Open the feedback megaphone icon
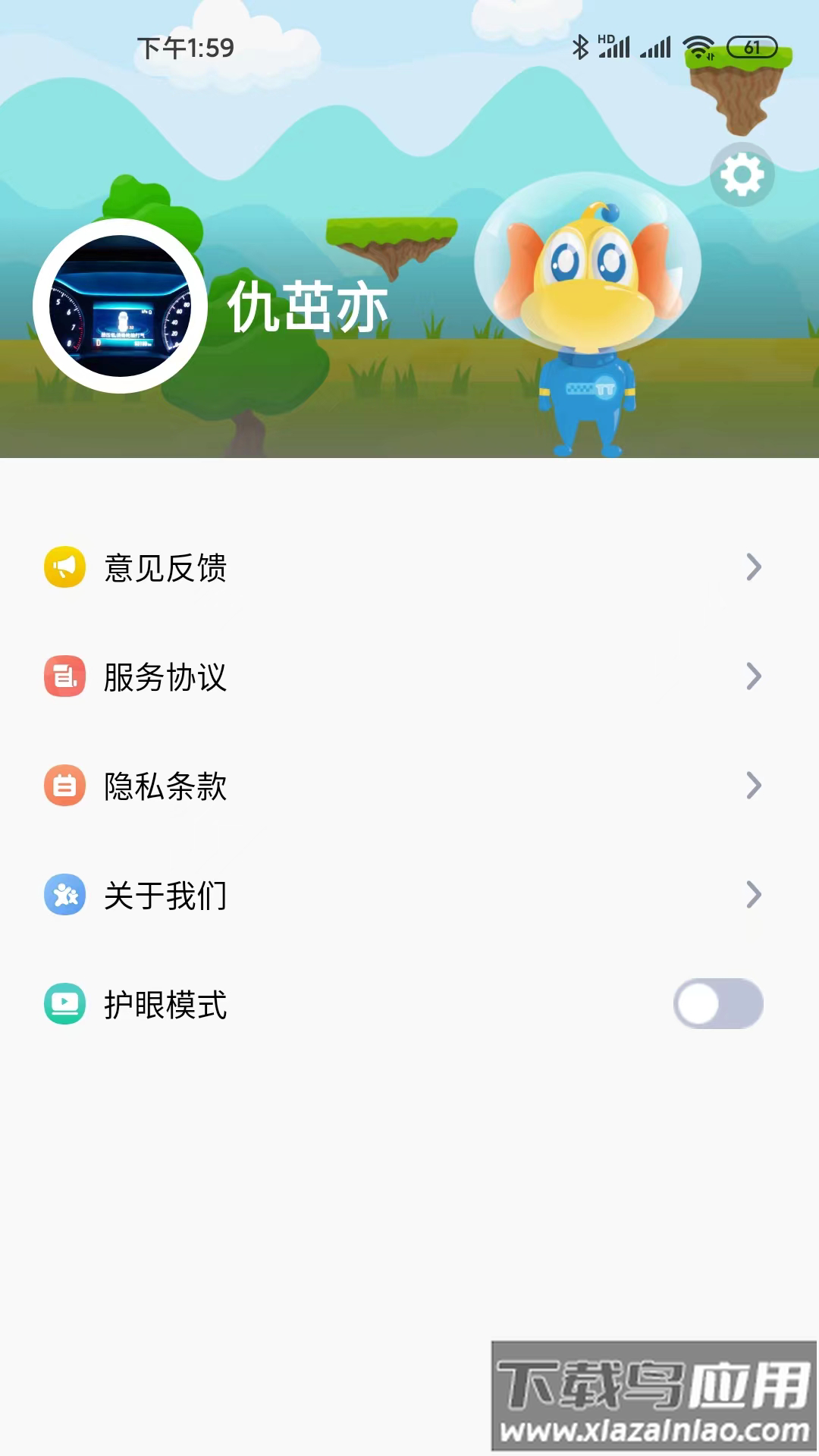Image resolution: width=819 pixels, height=1456 pixels. (63, 566)
